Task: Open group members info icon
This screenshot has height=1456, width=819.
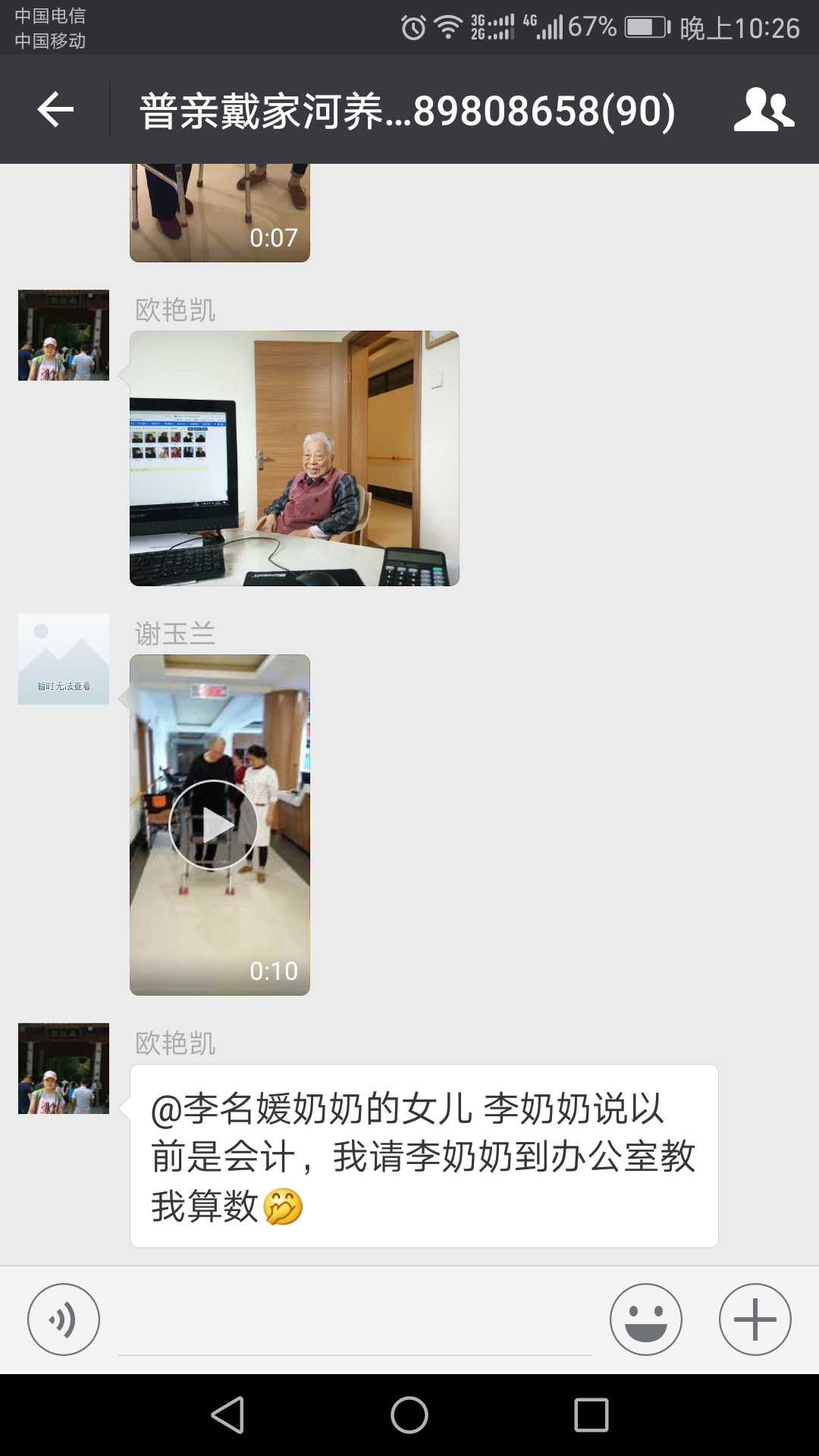Action: pos(763,110)
